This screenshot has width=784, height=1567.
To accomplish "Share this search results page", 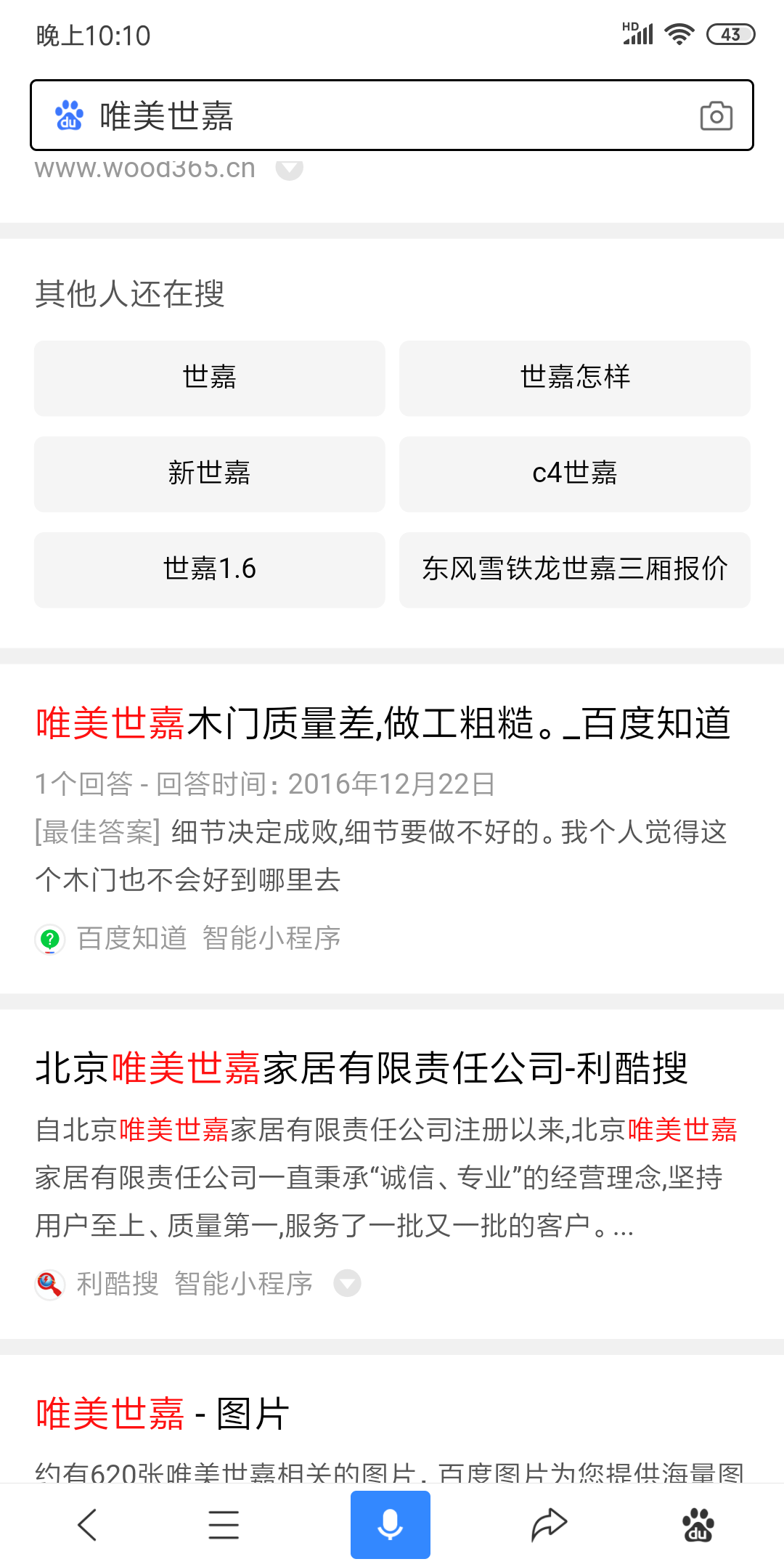I will pyautogui.click(x=549, y=1524).
